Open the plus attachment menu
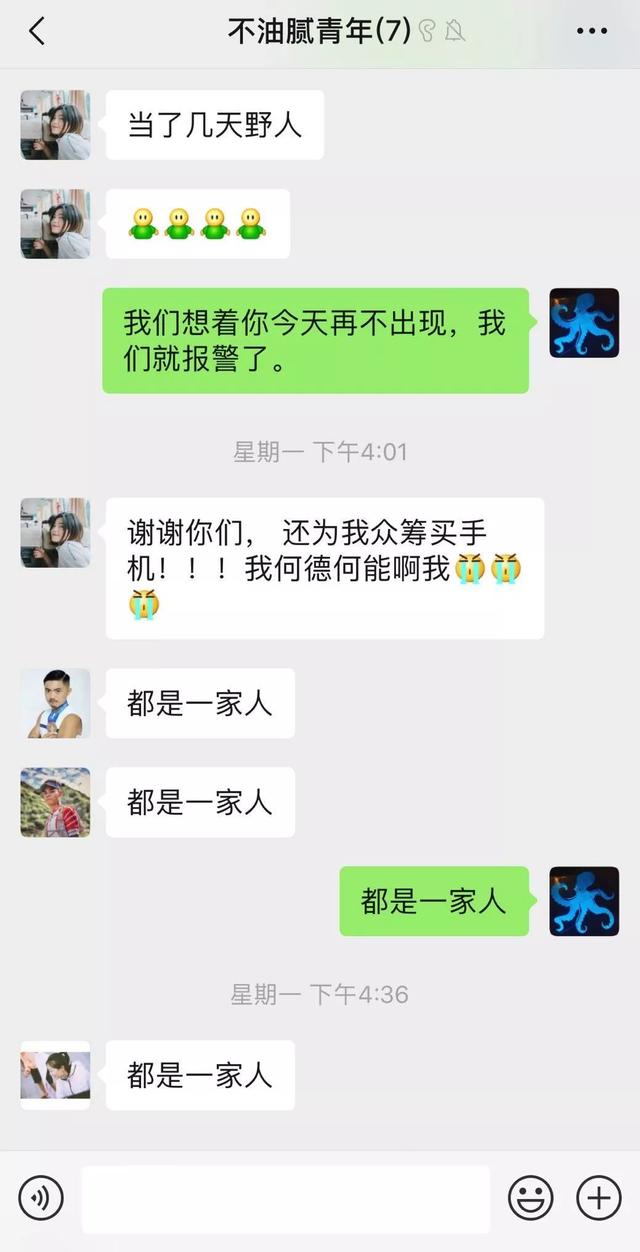This screenshot has width=640, height=1252. coord(598,1197)
